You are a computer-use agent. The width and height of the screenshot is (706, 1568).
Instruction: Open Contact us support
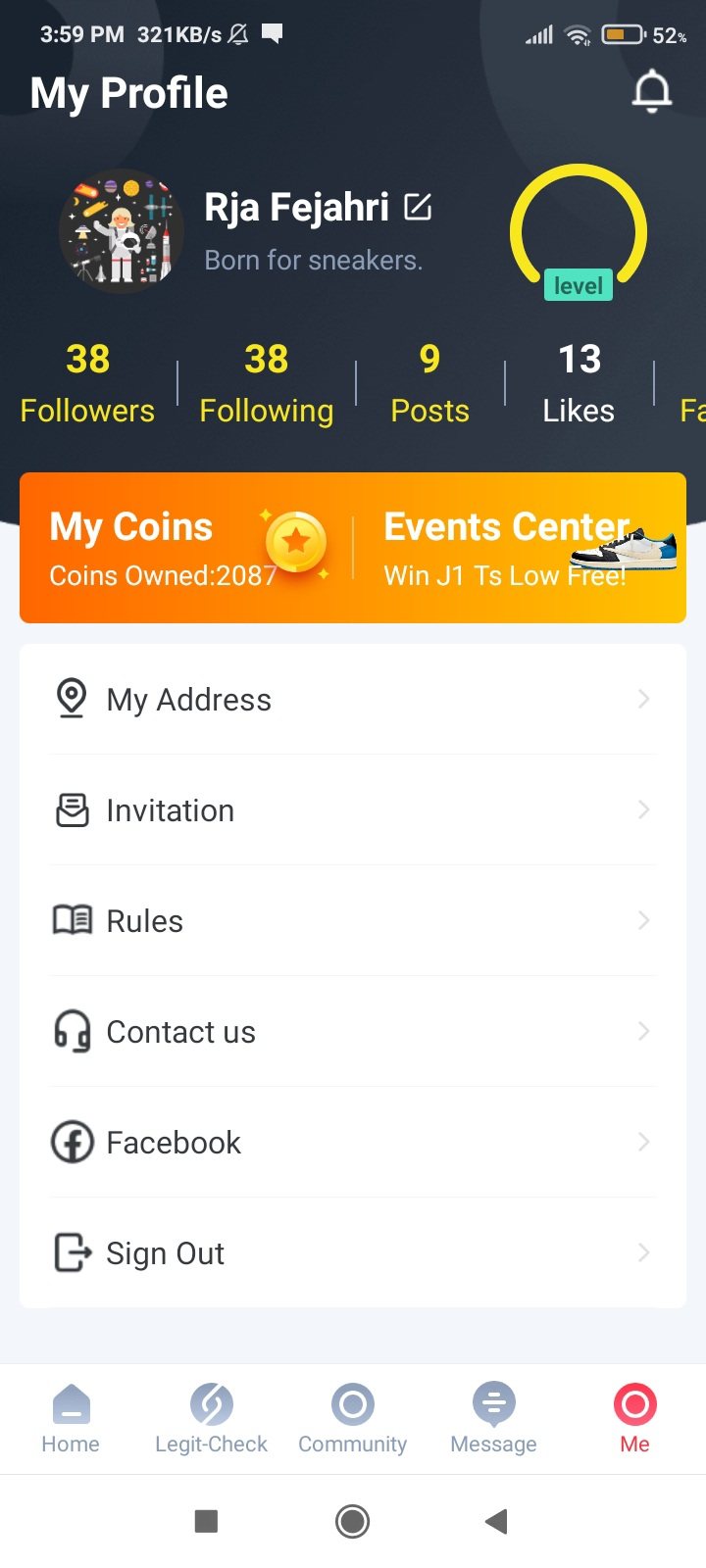tap(353, 1032)
